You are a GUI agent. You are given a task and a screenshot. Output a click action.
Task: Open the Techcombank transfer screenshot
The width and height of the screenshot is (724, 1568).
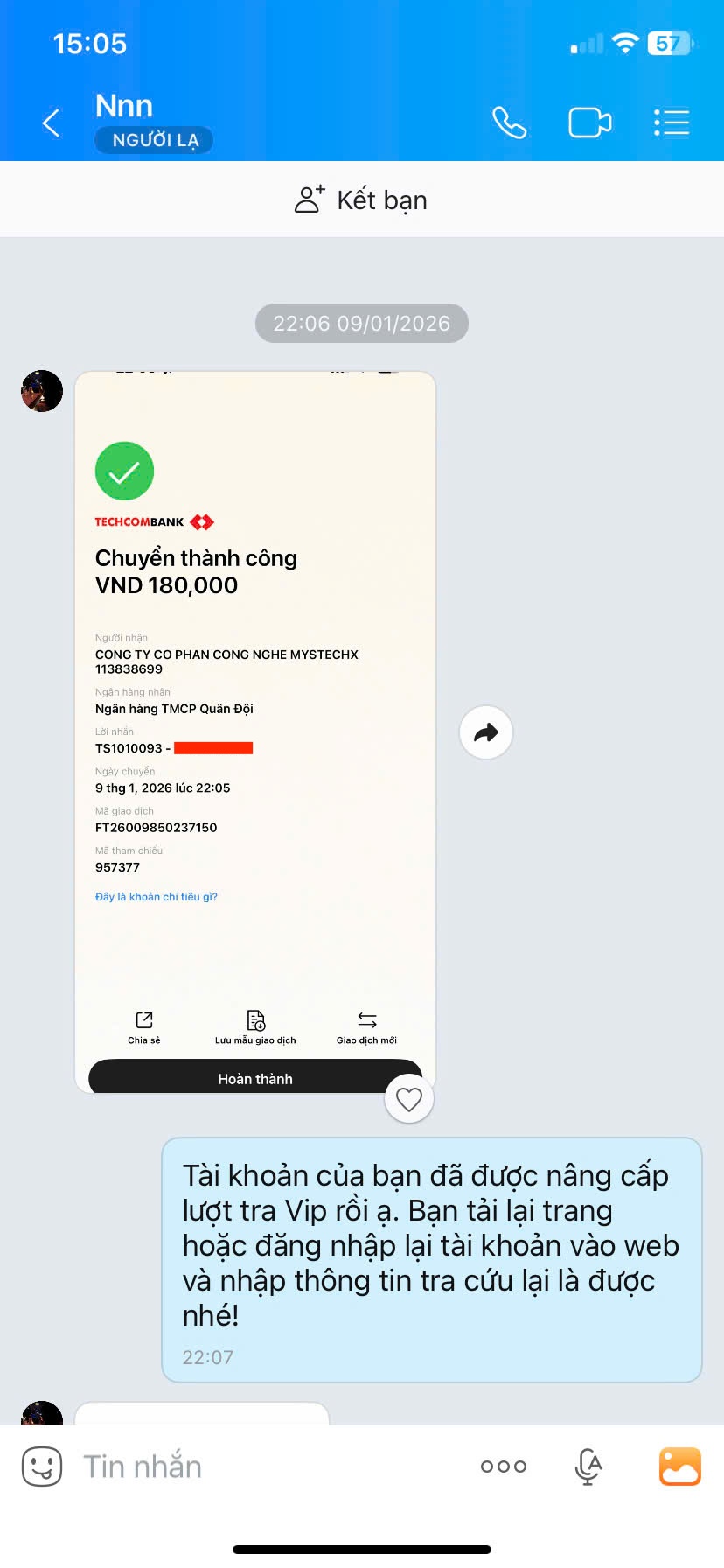click(255, 731)
